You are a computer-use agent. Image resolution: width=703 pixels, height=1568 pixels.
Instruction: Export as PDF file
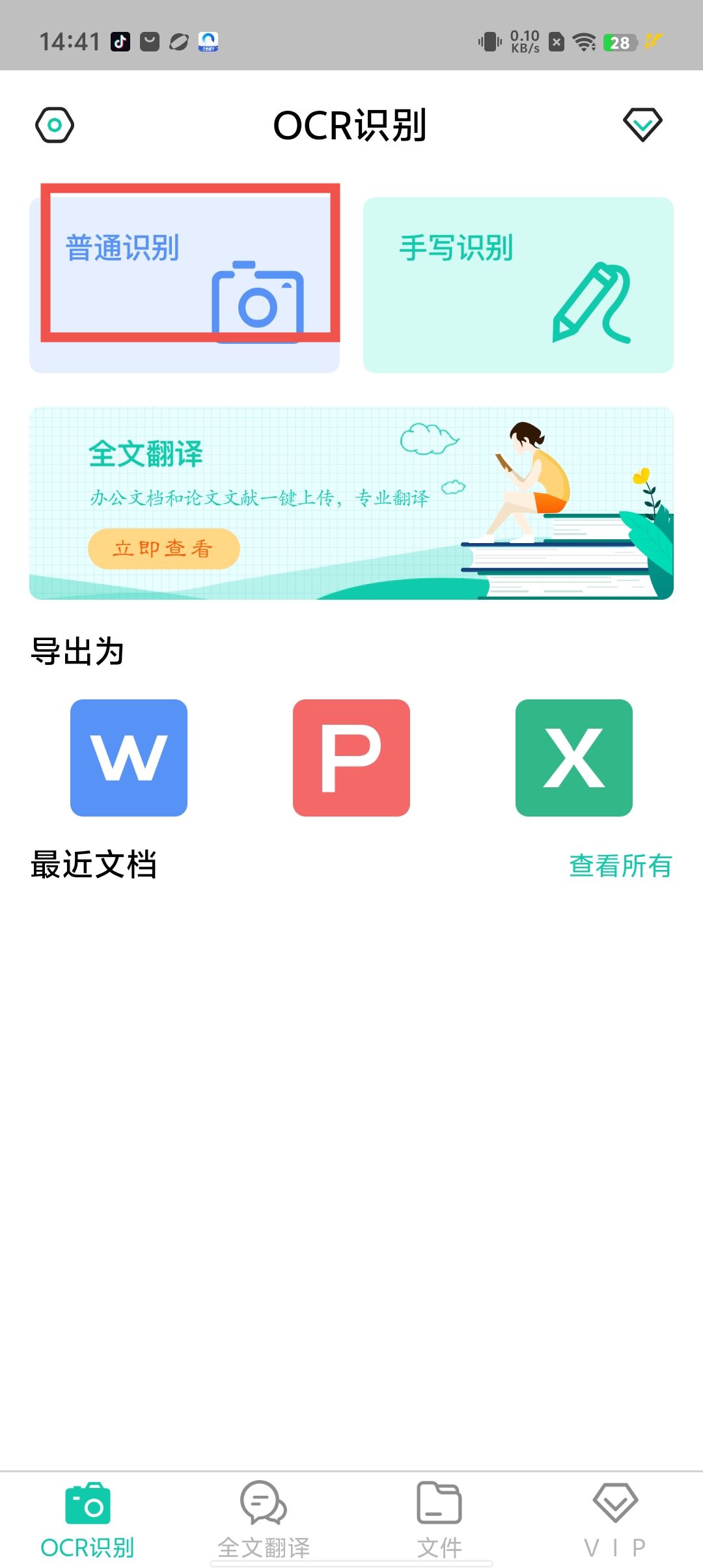click(351, 757)
